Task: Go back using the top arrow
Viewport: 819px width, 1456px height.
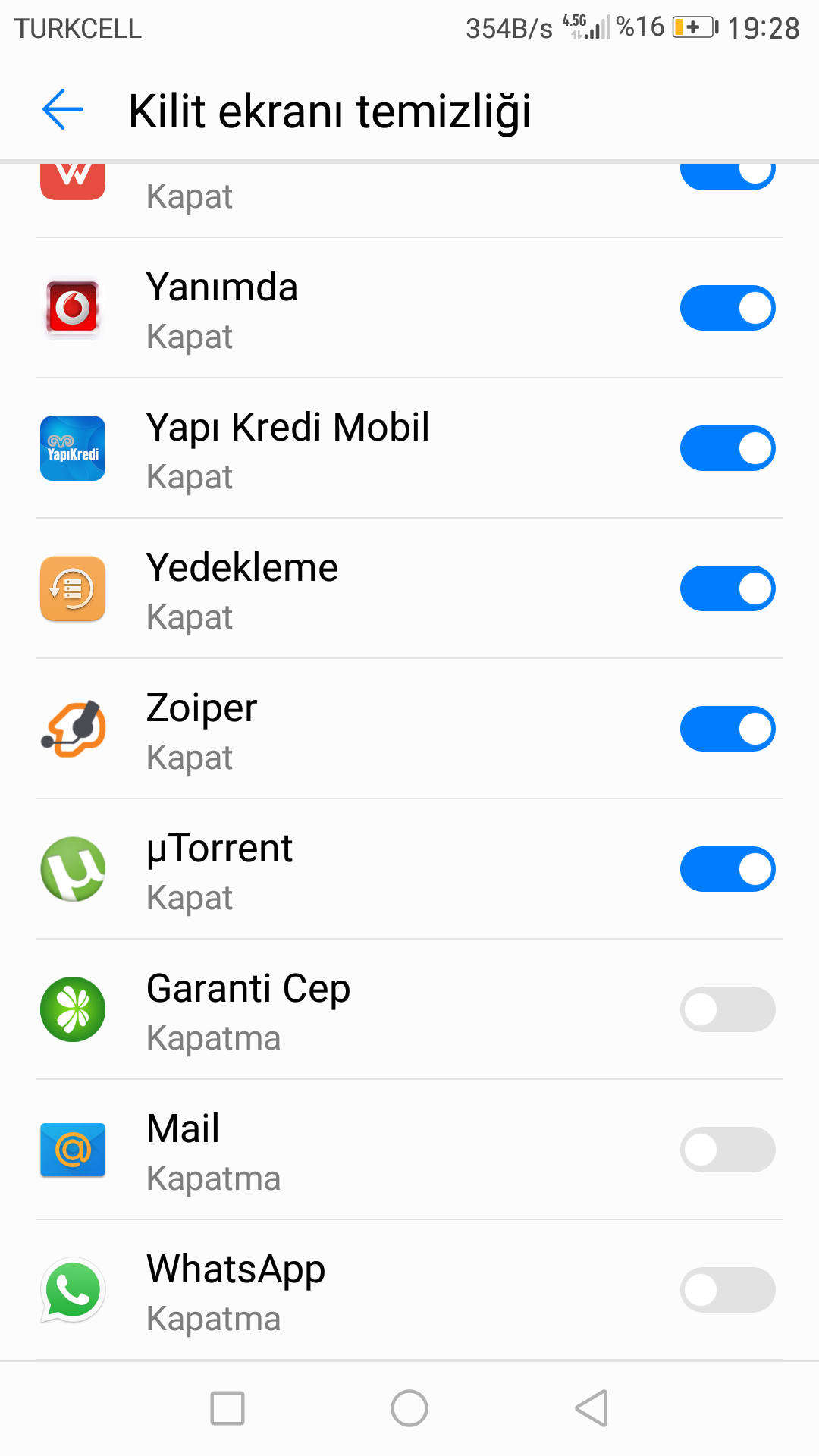Action: tap(63, 110)
